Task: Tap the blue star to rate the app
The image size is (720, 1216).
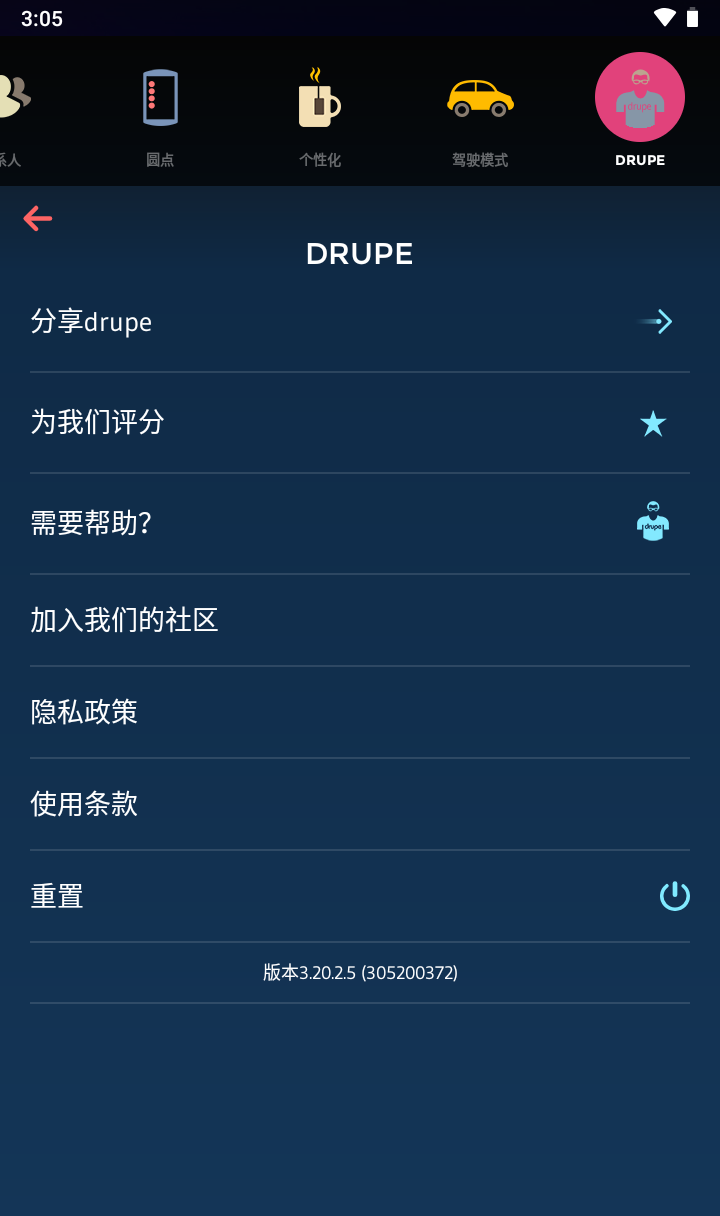Action: tap(652, 423)
